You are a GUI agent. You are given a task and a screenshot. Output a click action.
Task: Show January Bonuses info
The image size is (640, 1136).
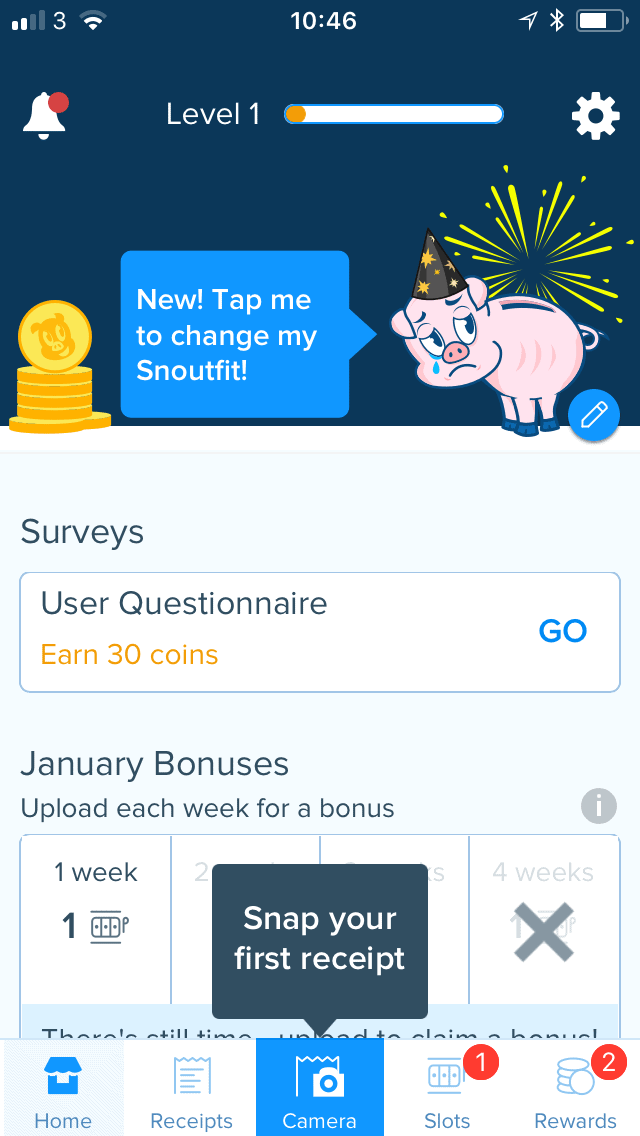(x=599, y=806)
